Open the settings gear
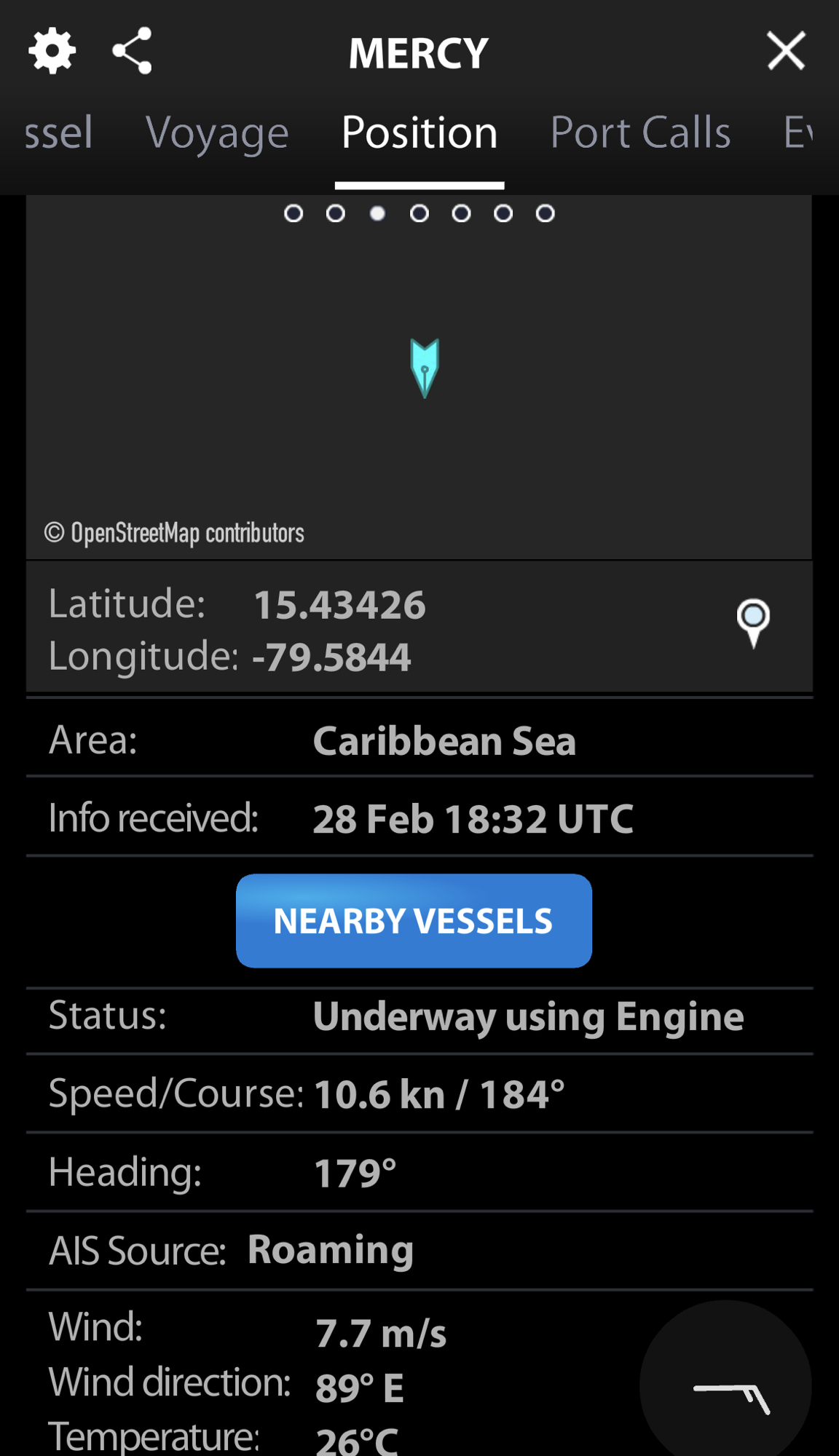The width and height of the screenshot is (839, 1456). [x=52, y=51]
